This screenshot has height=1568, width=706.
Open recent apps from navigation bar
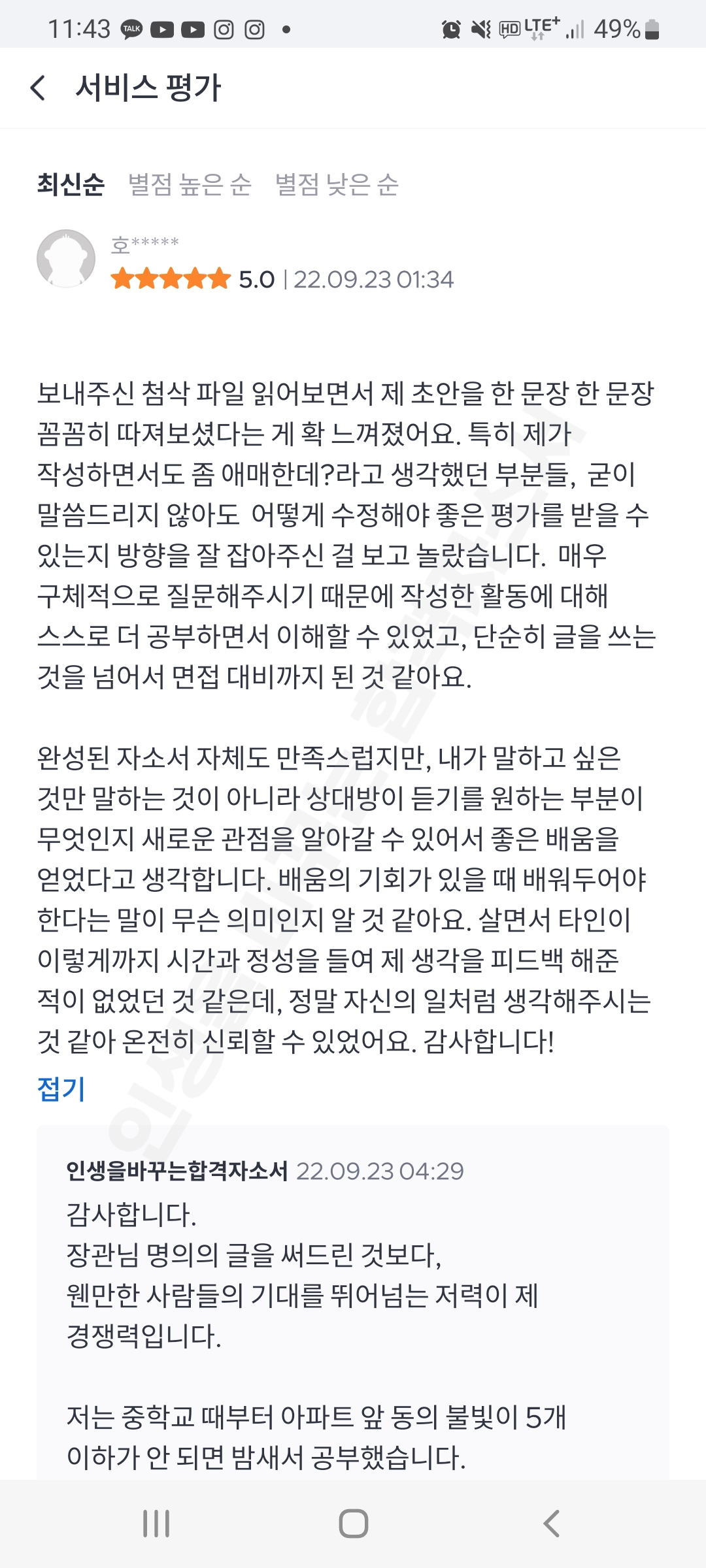click(156, 1524)
